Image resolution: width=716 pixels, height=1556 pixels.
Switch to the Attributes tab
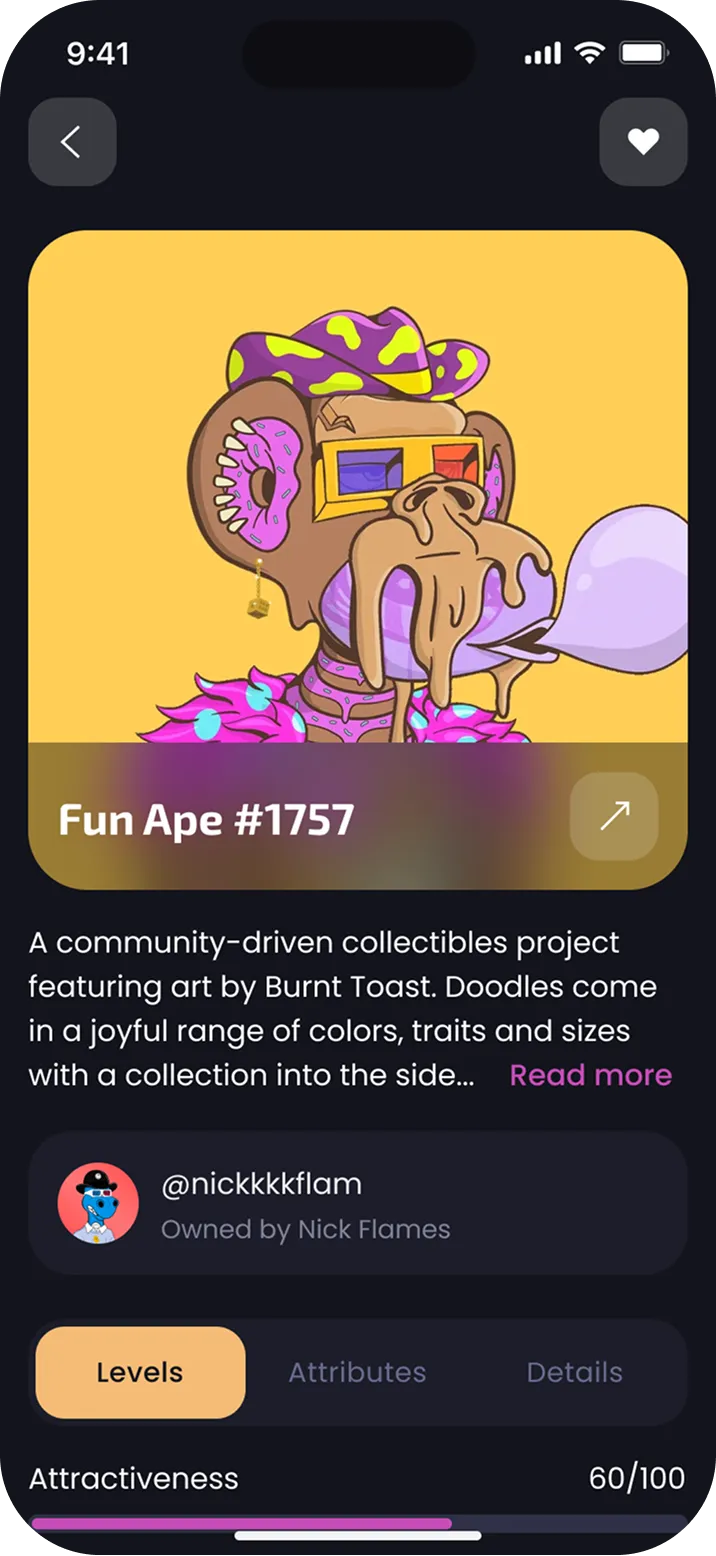[357, 1372]
